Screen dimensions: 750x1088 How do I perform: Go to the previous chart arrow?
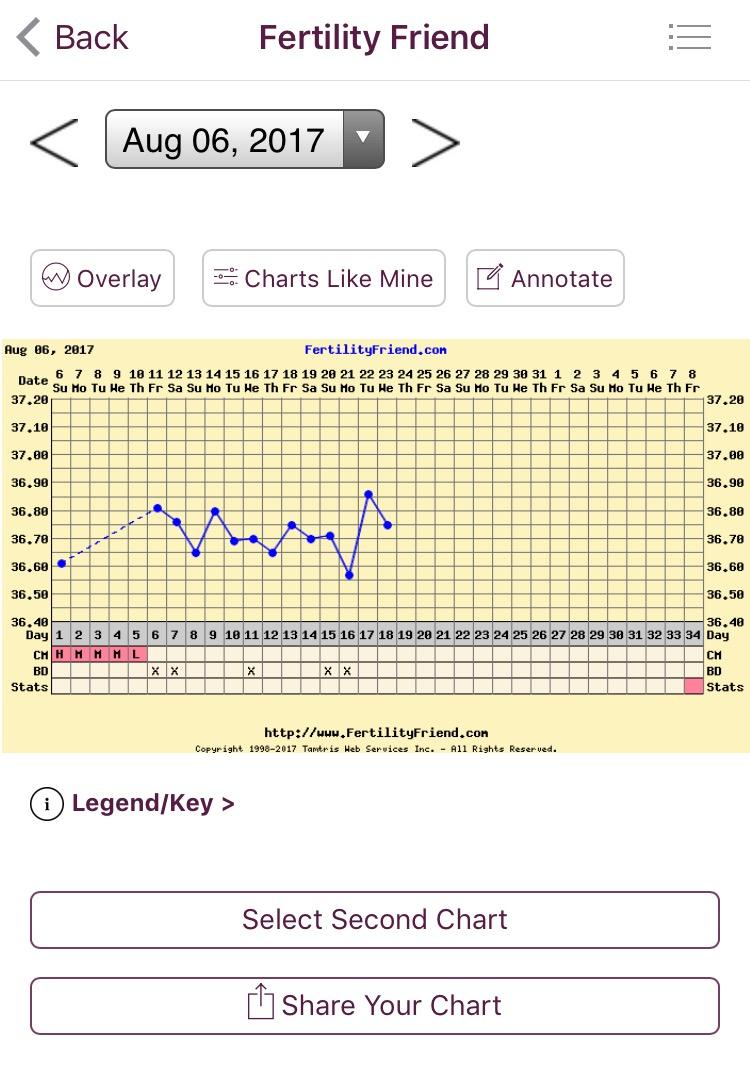[x=55, y=142]
